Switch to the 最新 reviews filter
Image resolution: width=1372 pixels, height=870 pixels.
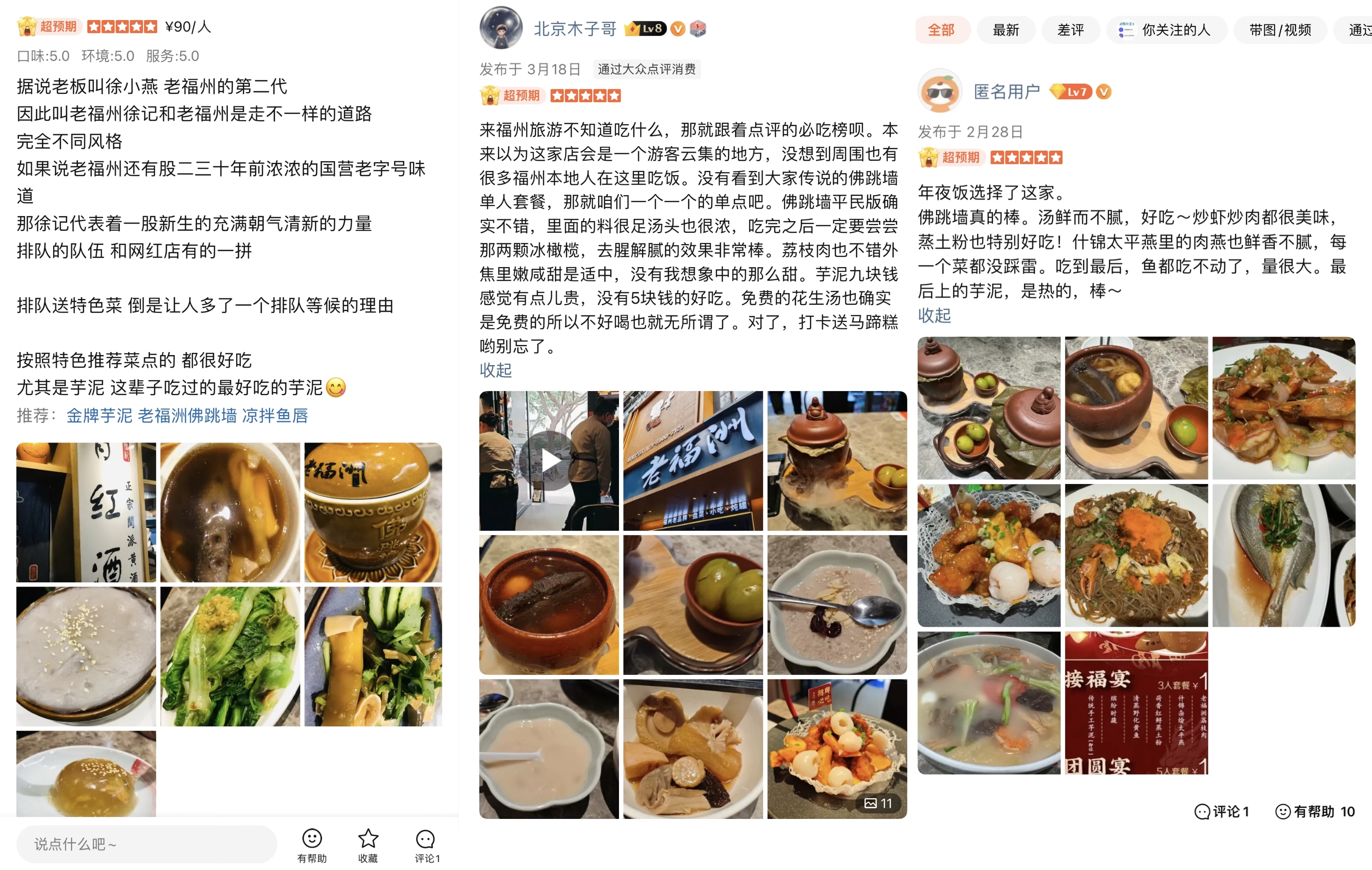coord(1006,30)
